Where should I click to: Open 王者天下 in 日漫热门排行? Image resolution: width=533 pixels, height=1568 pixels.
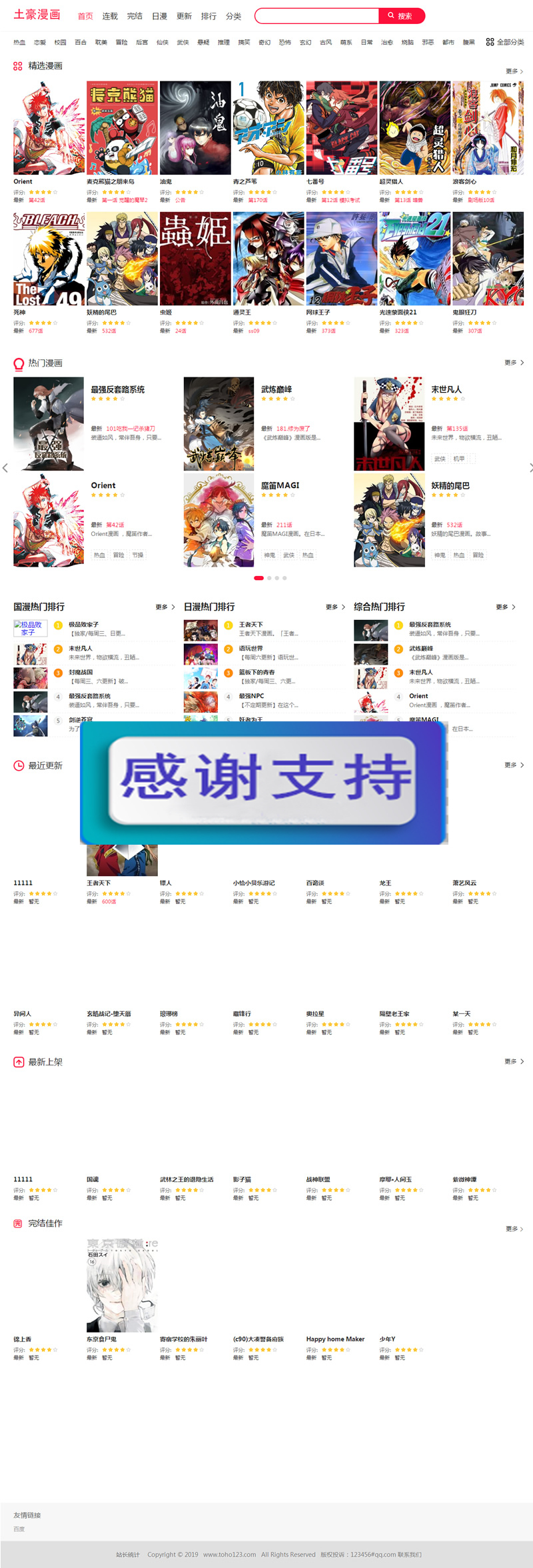pos(251,625)
